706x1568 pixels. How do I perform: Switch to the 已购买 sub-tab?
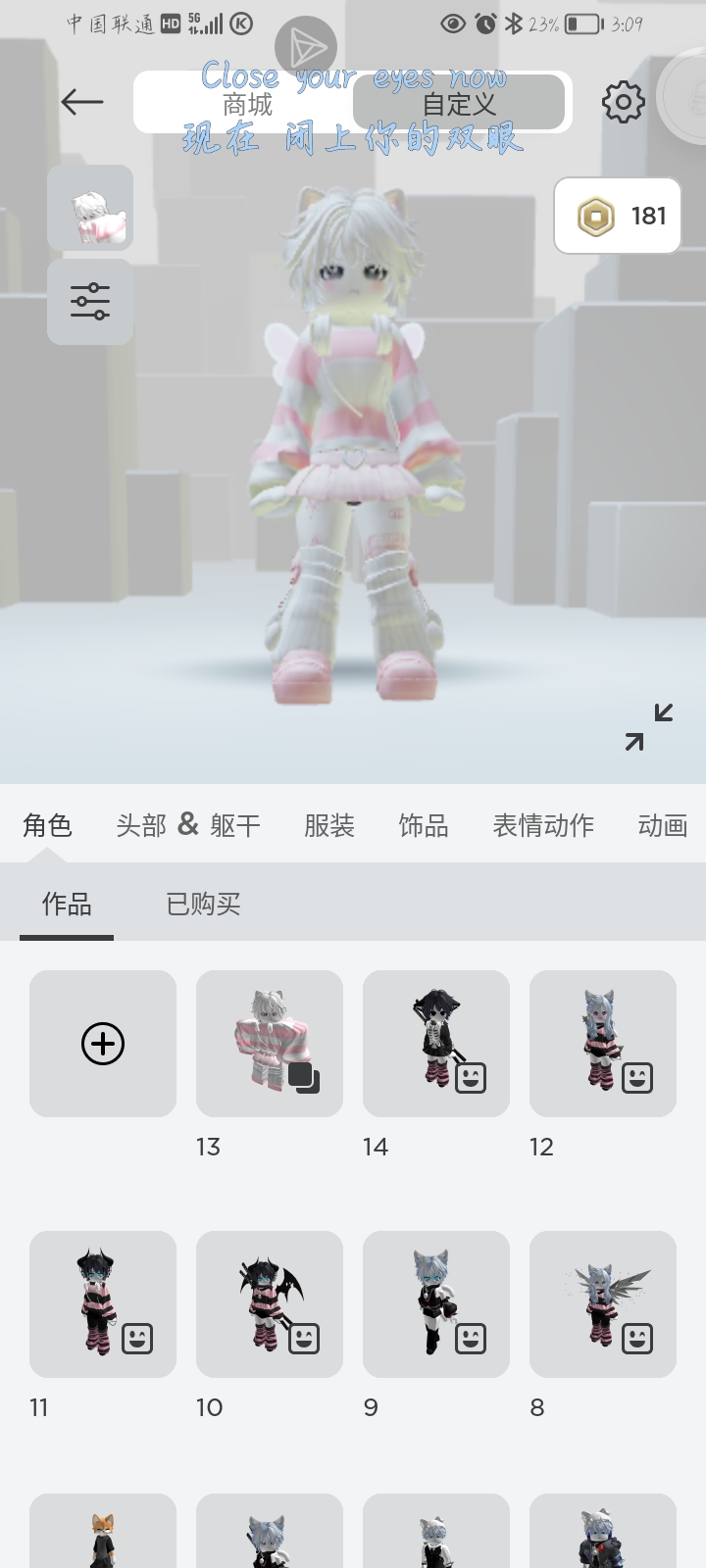pos(203,904)
